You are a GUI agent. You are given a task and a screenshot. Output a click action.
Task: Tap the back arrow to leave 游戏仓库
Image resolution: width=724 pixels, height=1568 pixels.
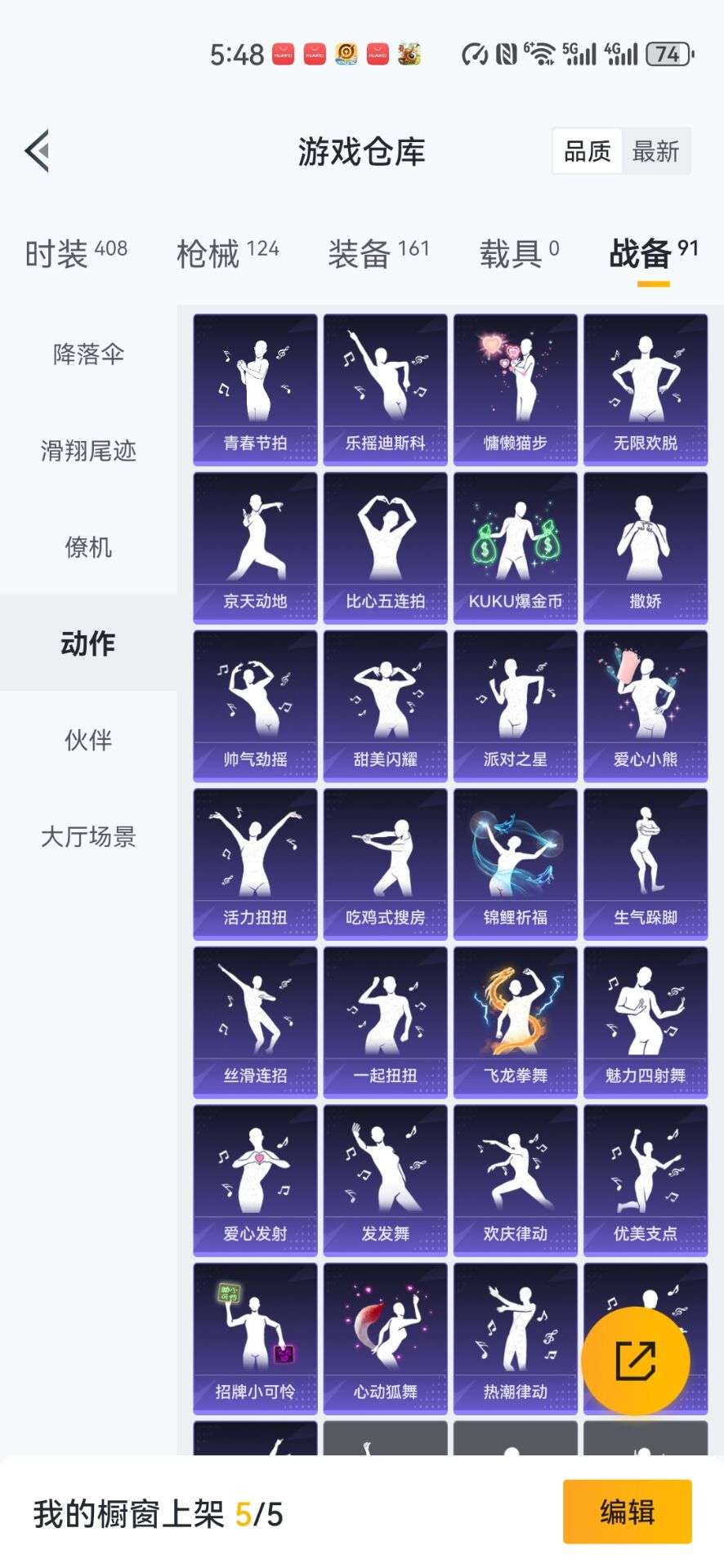click(36, 151)
